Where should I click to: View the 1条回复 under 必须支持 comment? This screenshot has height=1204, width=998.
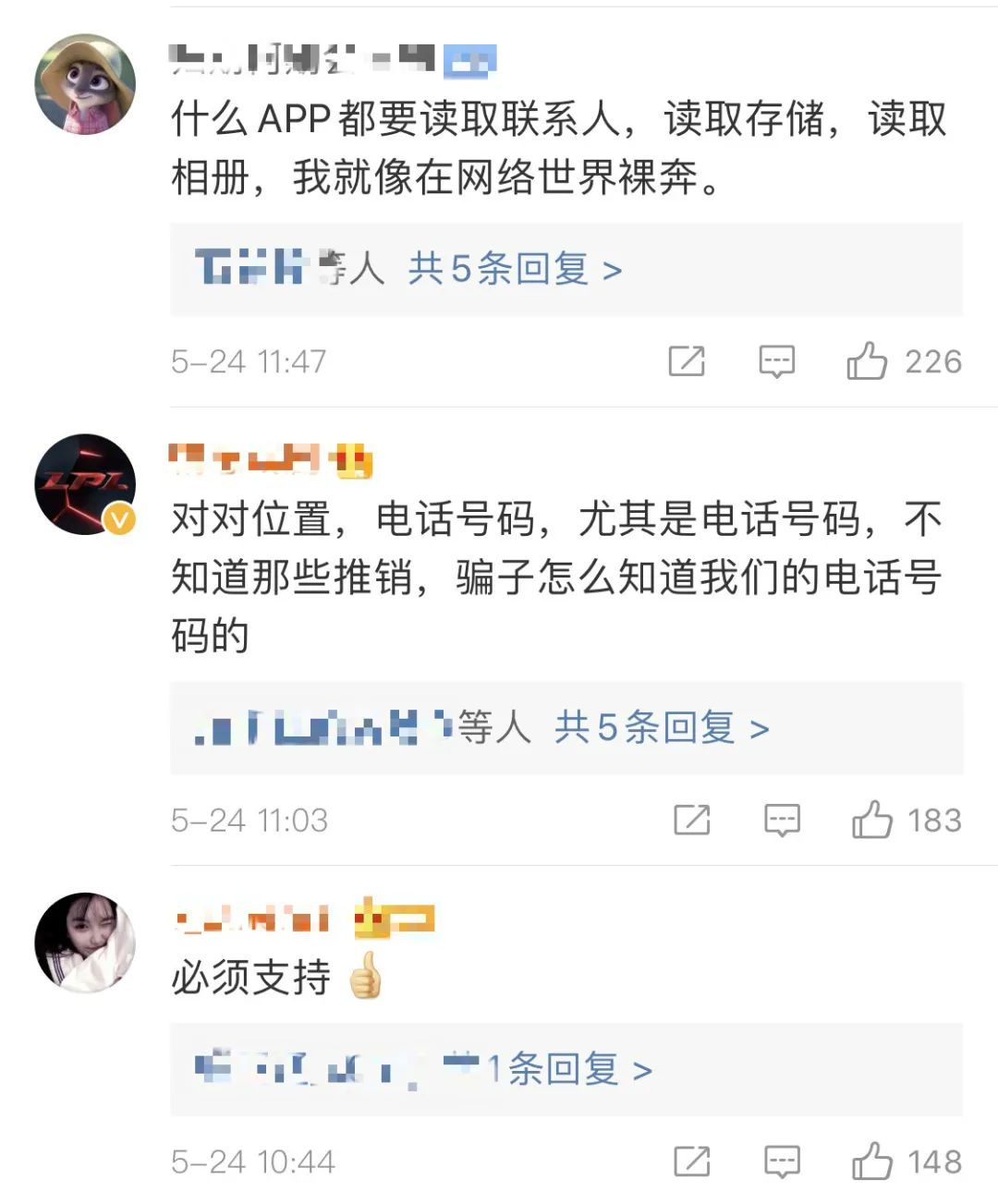(568, 1069)
